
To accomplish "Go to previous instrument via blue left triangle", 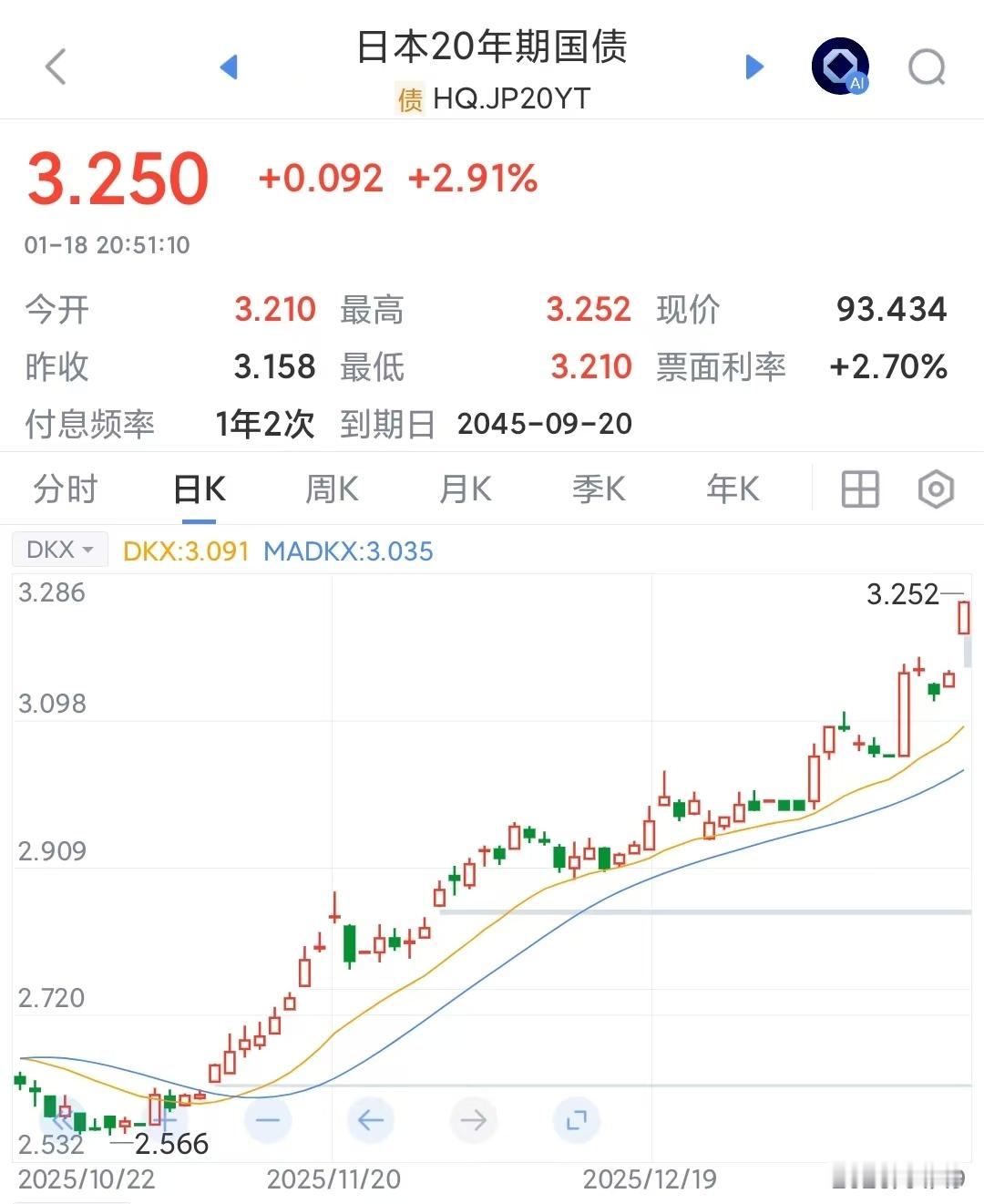I will 228,66.
